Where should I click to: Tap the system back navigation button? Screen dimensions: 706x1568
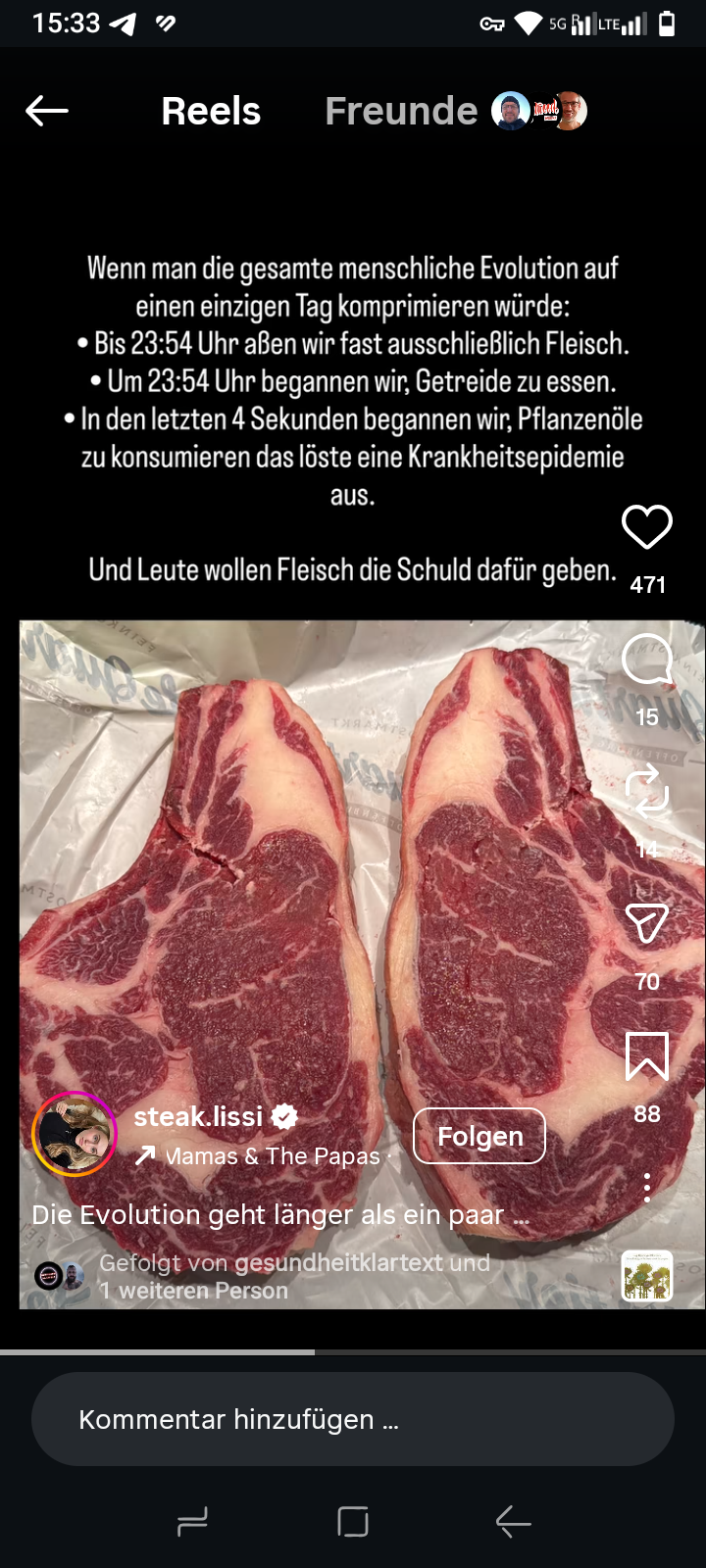tap(513, 1522)
